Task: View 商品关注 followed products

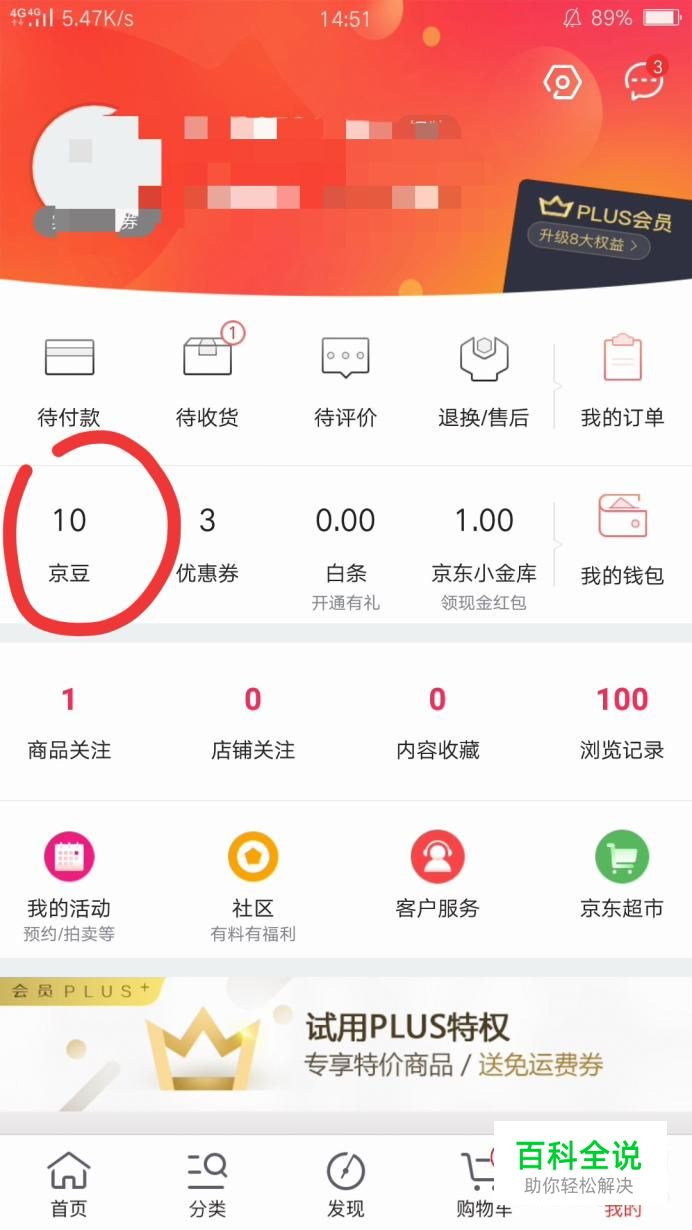Action: 69,722
